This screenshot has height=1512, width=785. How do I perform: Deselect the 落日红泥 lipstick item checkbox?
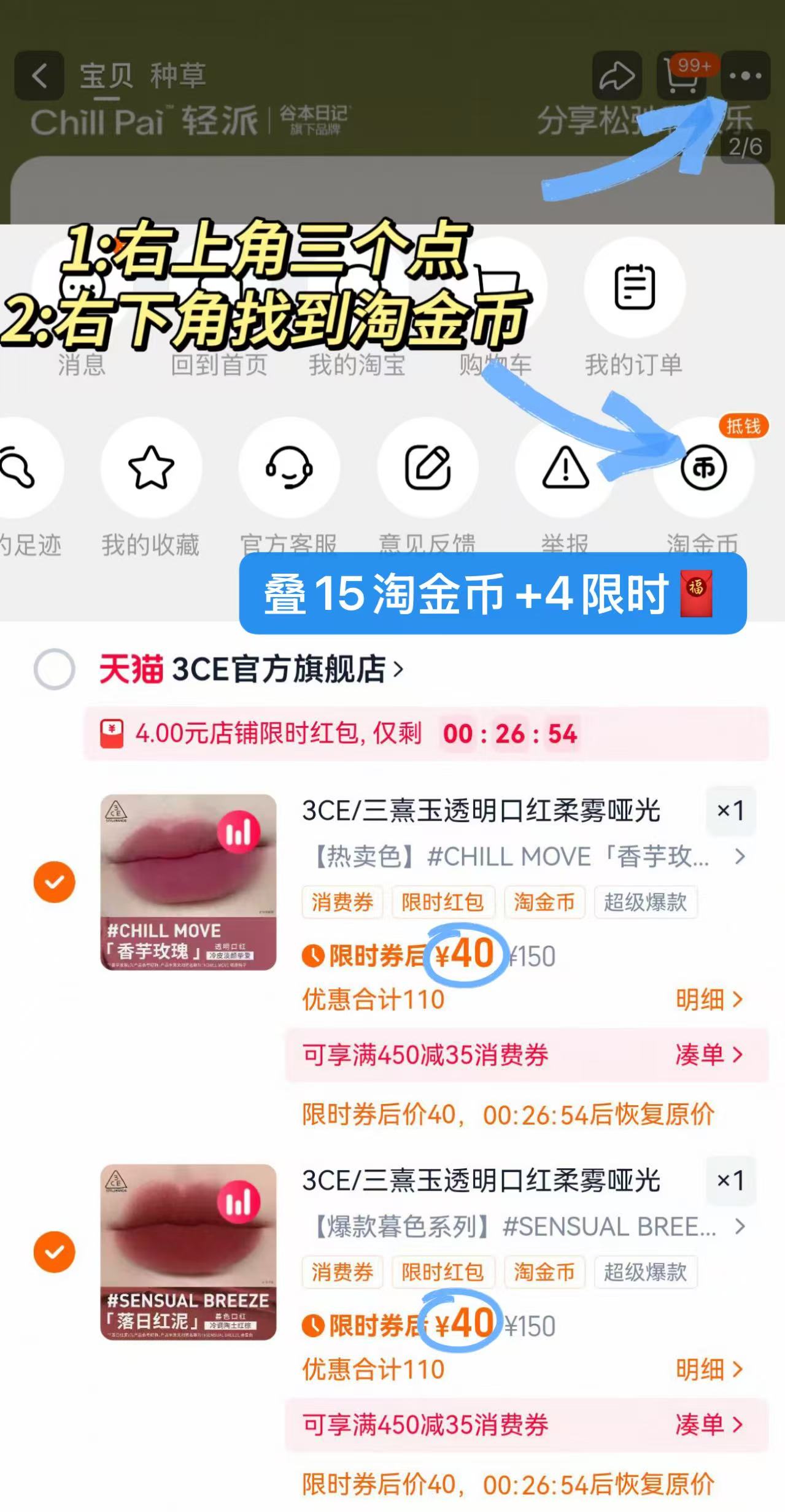(x=54, y=1252)
